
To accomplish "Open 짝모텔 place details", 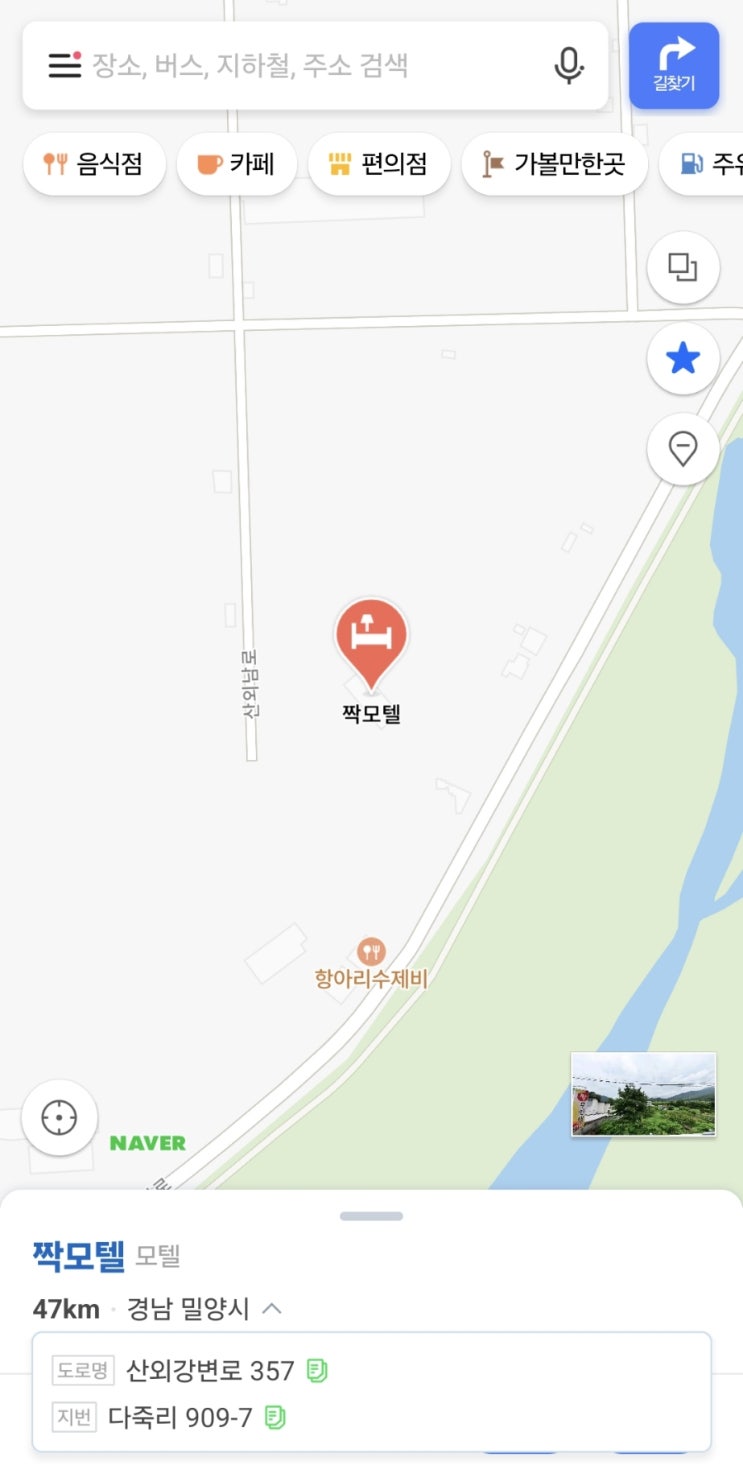I will click(78, 1255).
